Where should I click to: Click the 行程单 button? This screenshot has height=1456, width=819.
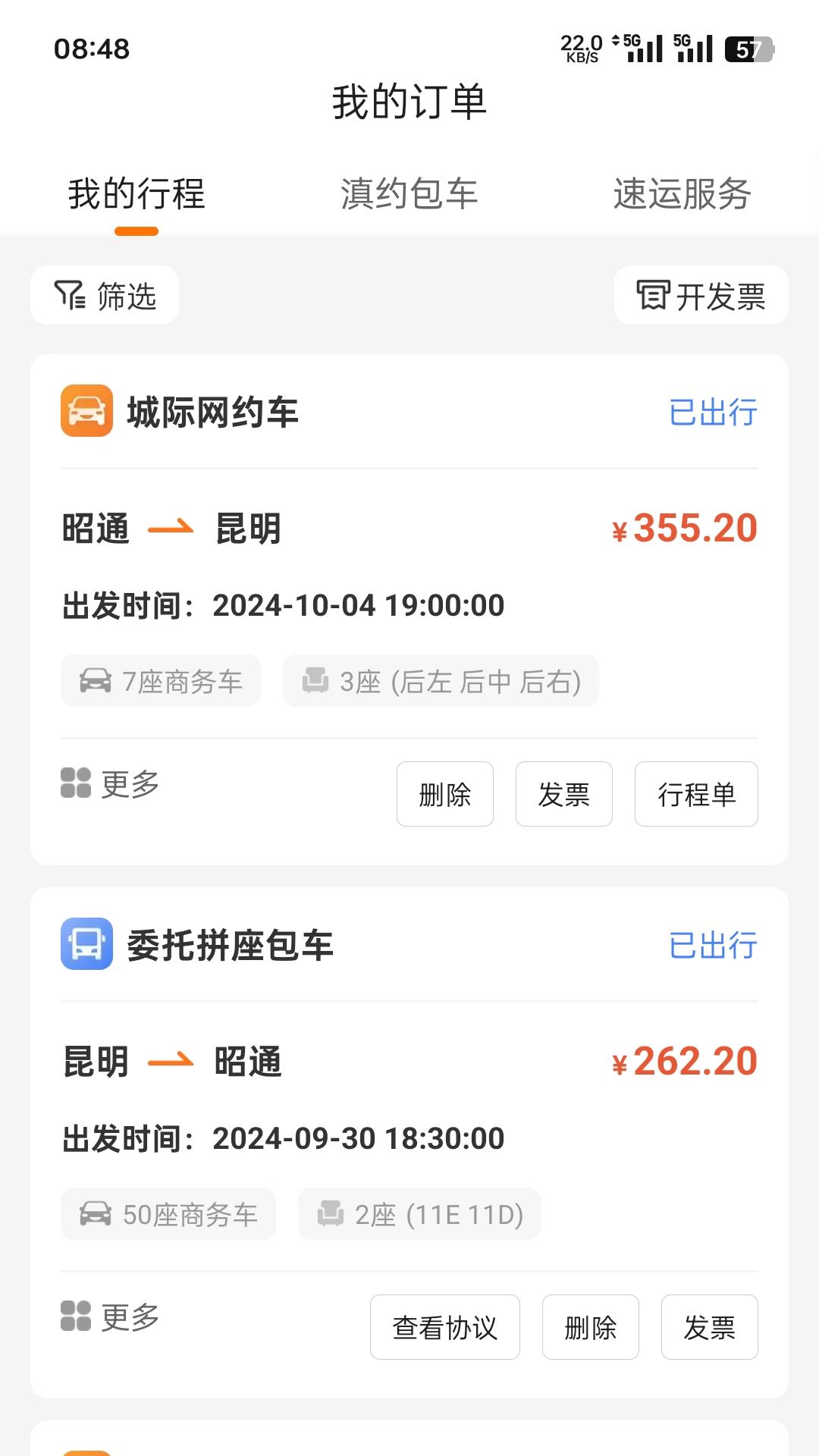pyautogui.click(x=695, y=794)
